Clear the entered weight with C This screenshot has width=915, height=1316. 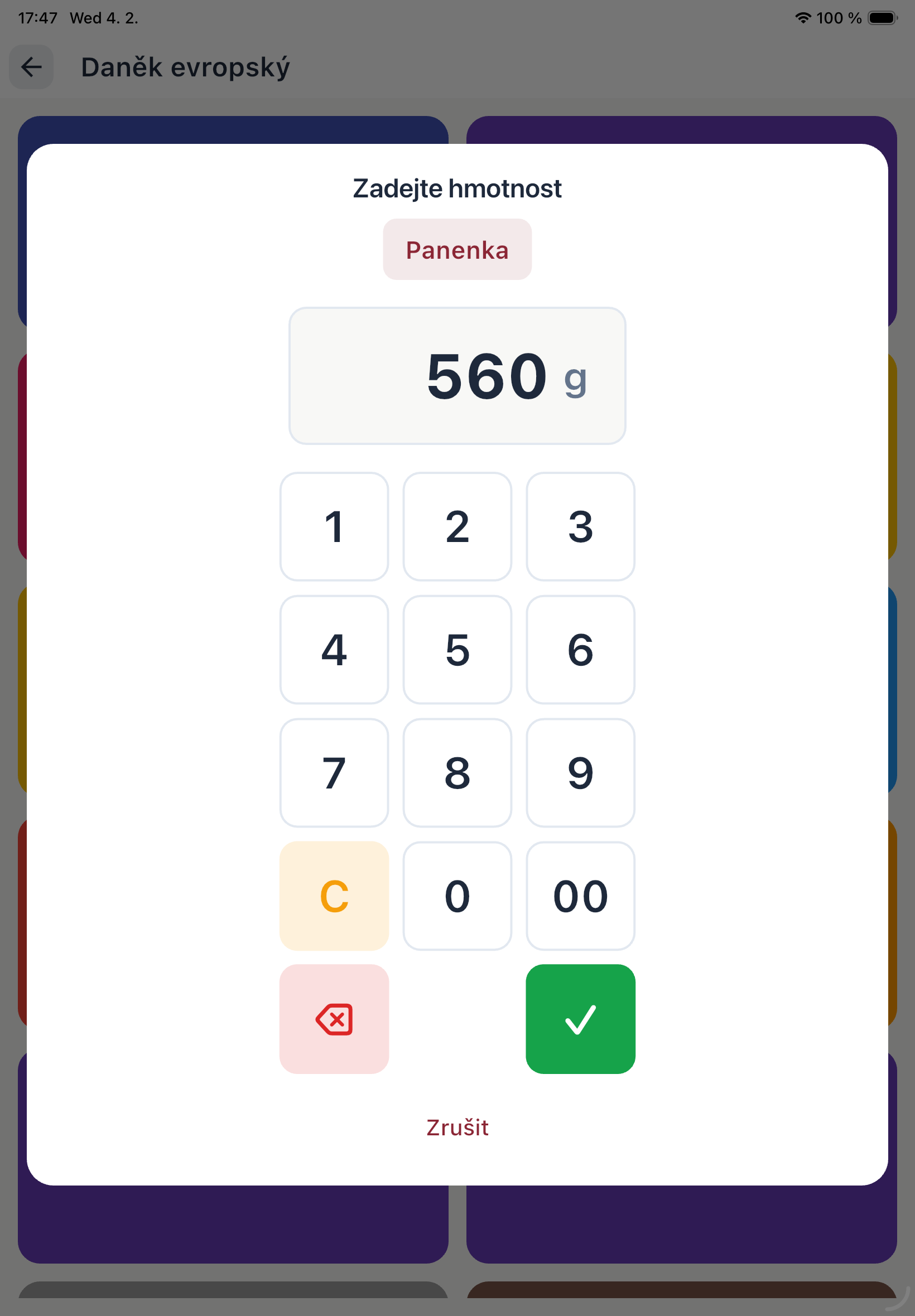pos(334,896)
